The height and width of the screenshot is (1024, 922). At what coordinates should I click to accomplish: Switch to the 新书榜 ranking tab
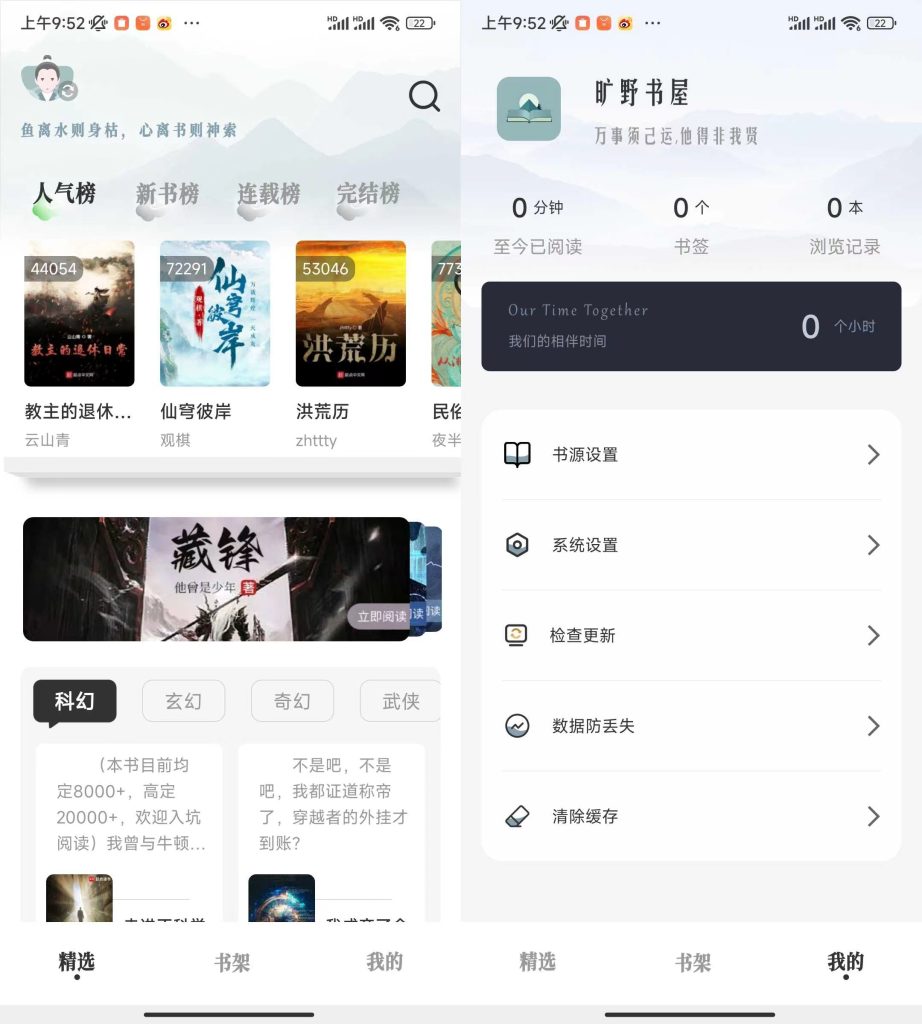coord(167,194)
